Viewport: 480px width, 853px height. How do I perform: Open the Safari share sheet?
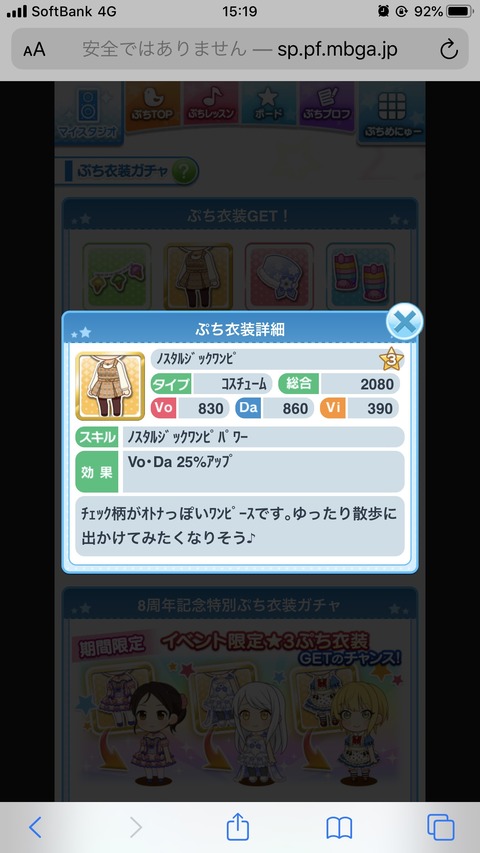[238, 826]
